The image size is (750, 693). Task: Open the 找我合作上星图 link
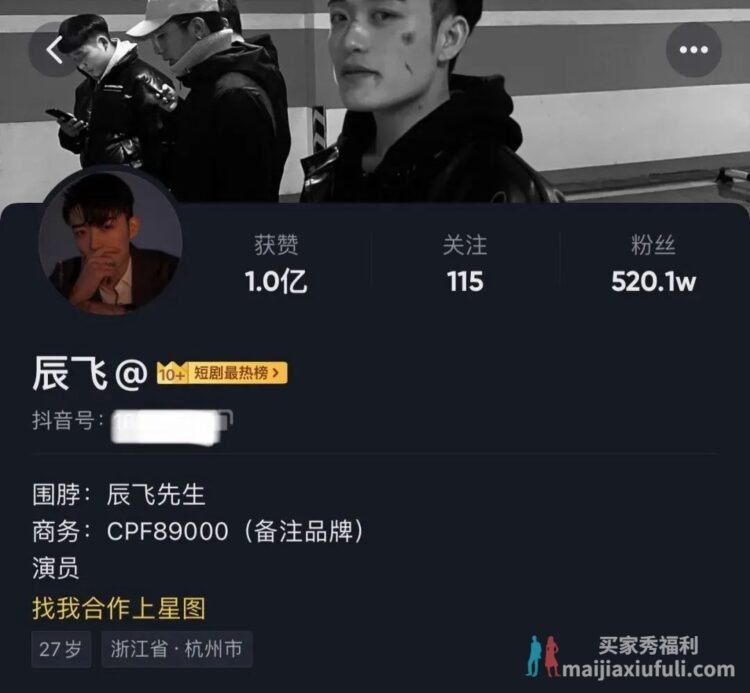tap(118, 607)
